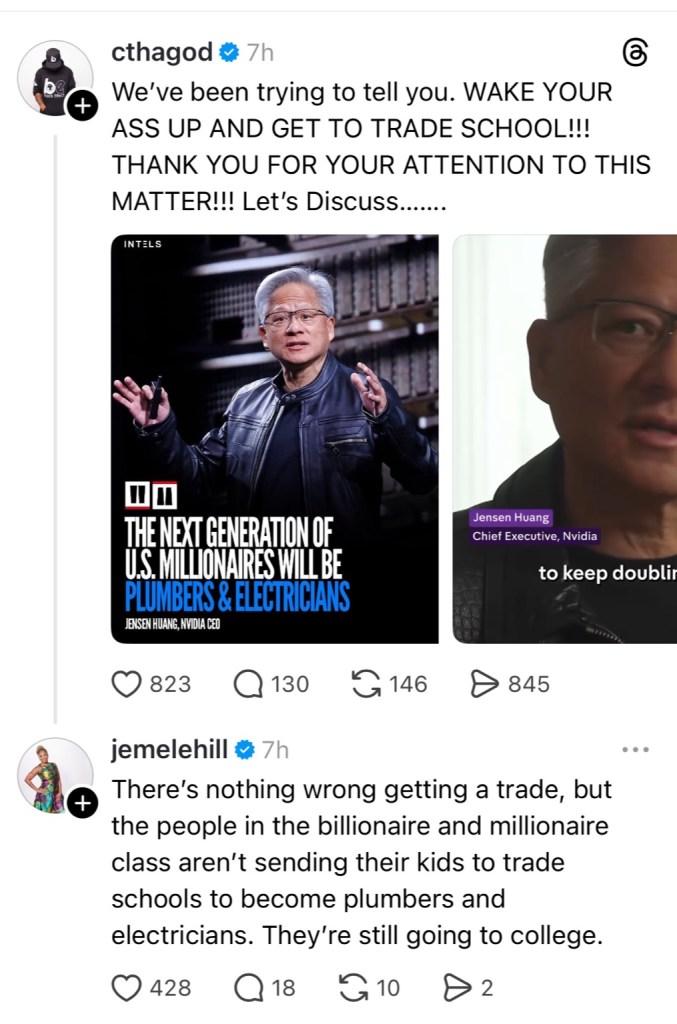This screenshot has height=1024, width=677.
Task: Open jemelehill's profile from username
Action: click(169, 750)
